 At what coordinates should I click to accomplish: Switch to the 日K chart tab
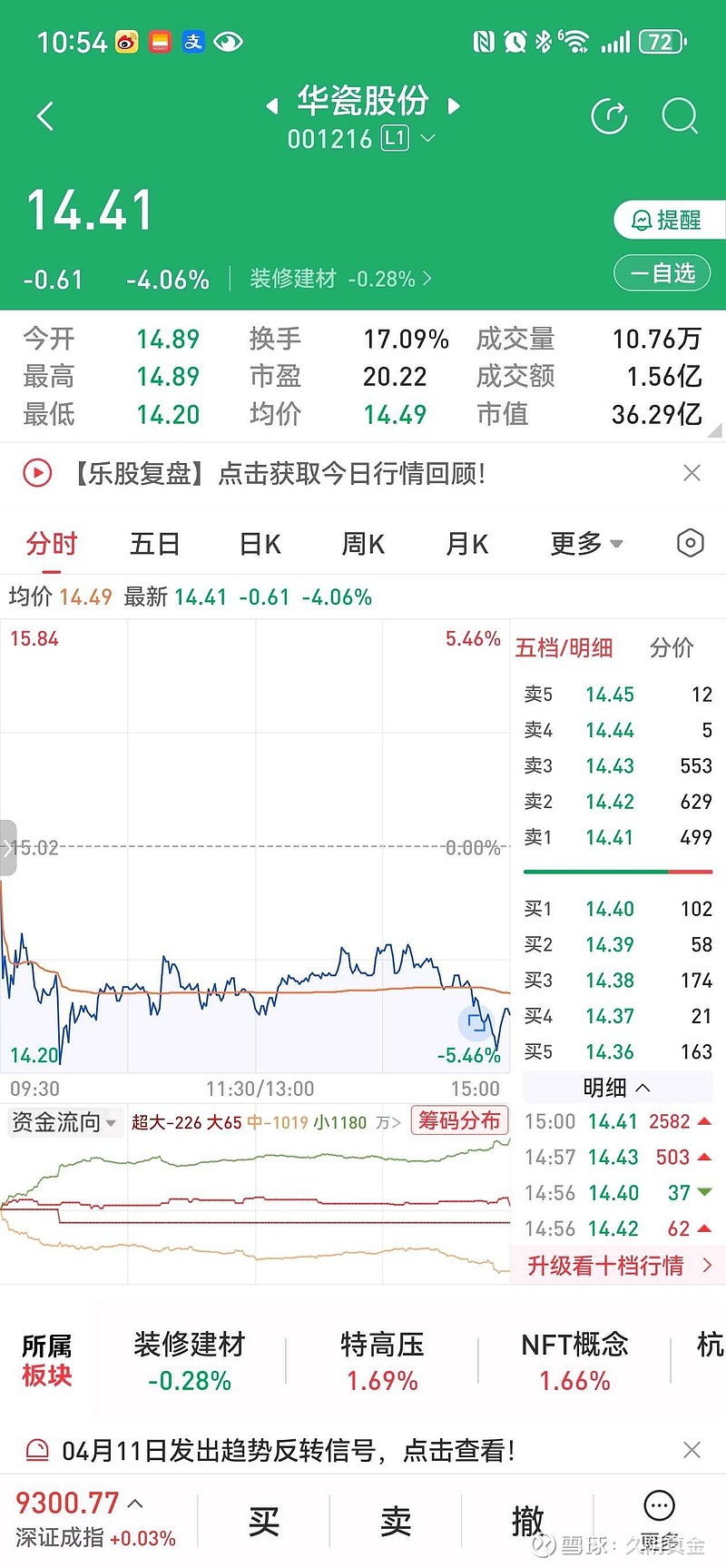(x=260, y=544)
